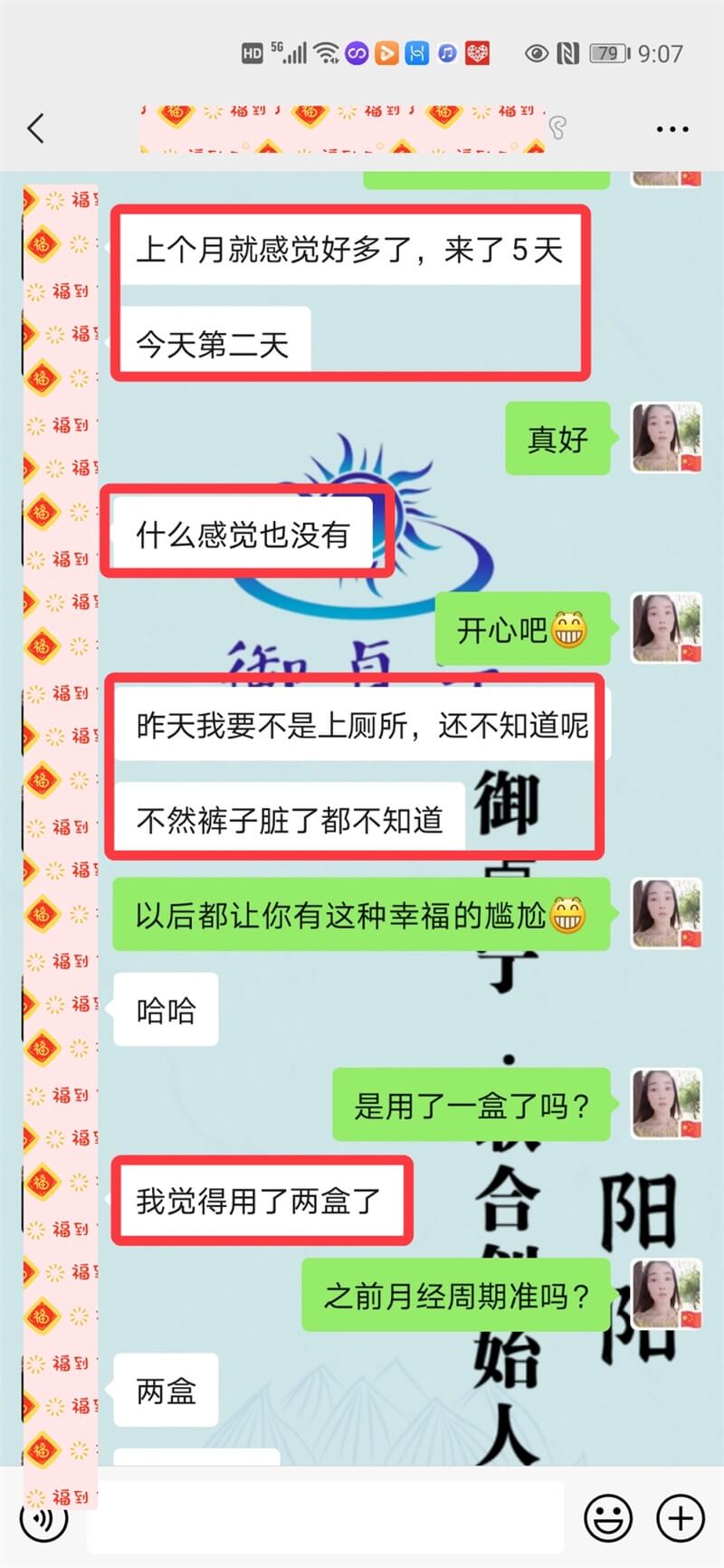Open the avatar beside the 开心吧 message
The image size is (724, 1568).
(666, 629)
